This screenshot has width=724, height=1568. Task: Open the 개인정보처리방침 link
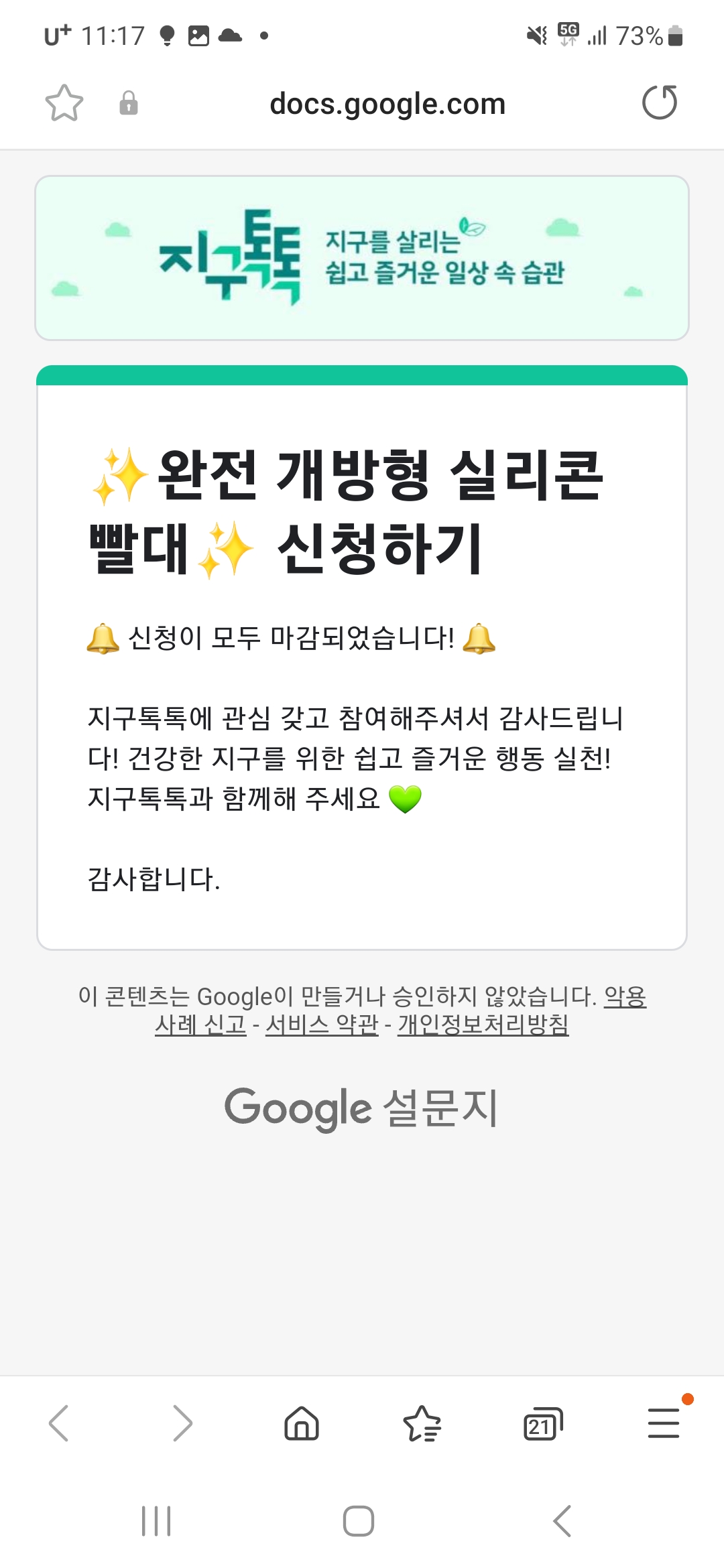(483, 1025)
